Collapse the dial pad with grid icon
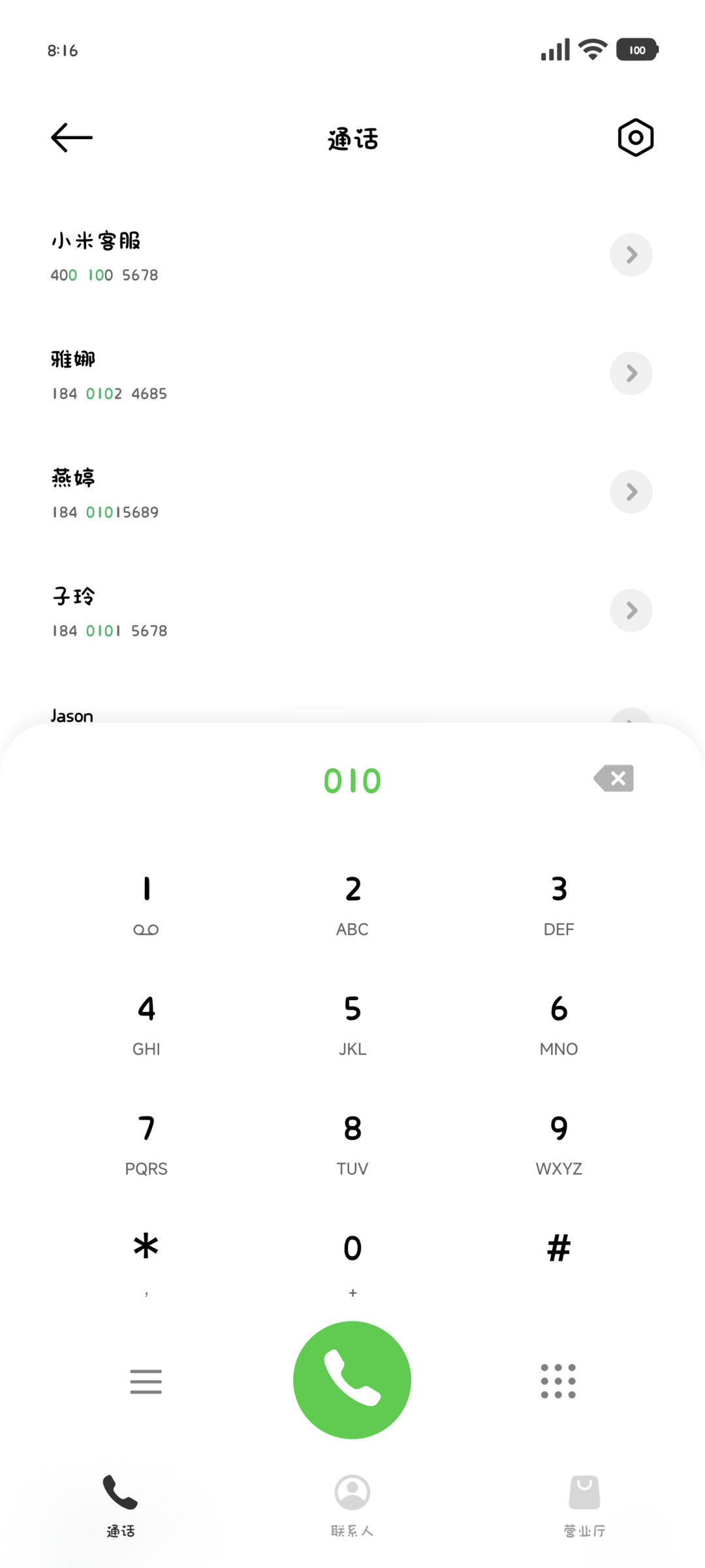Viewport: 705px width, 1568px height. point(558,1381)
